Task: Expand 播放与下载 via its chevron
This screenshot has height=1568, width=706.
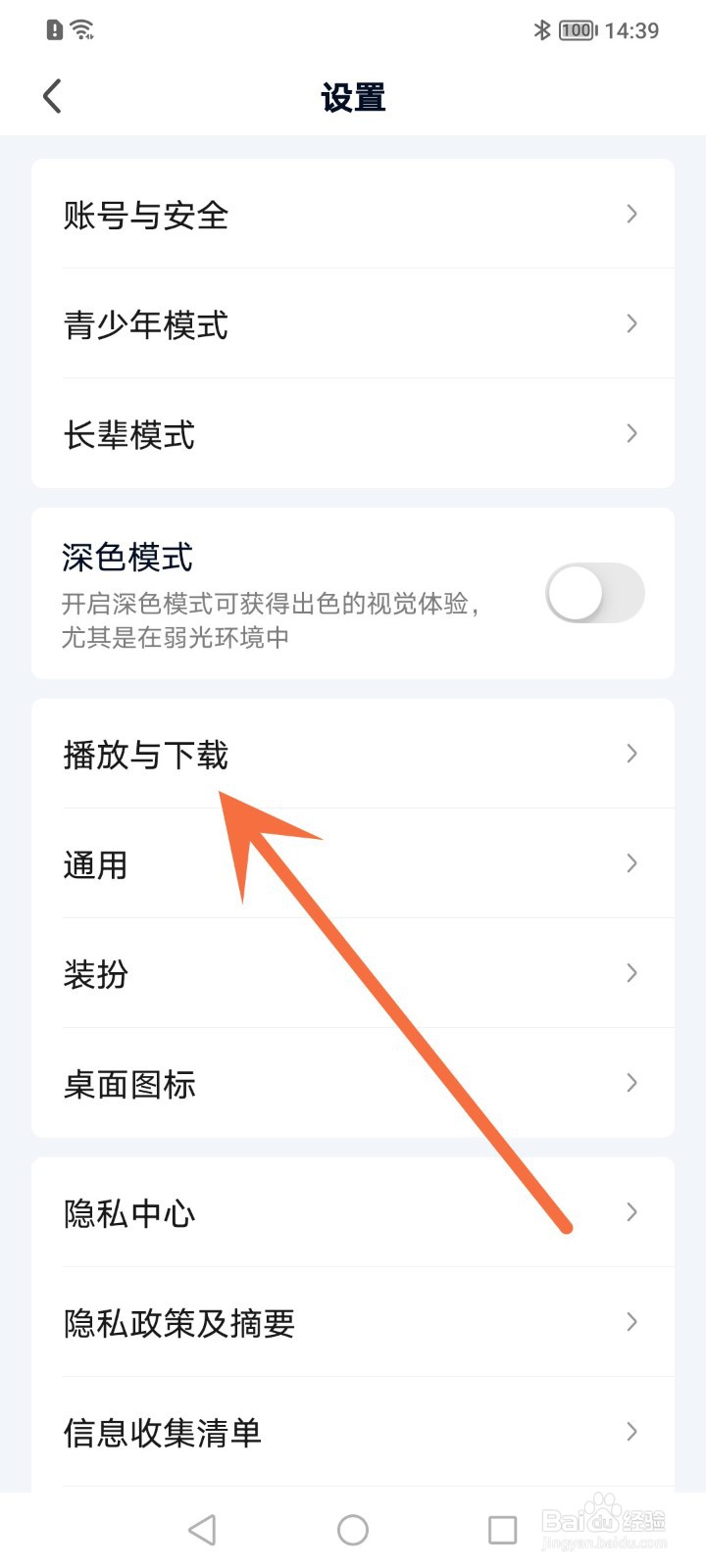Action: click(630, 754)
